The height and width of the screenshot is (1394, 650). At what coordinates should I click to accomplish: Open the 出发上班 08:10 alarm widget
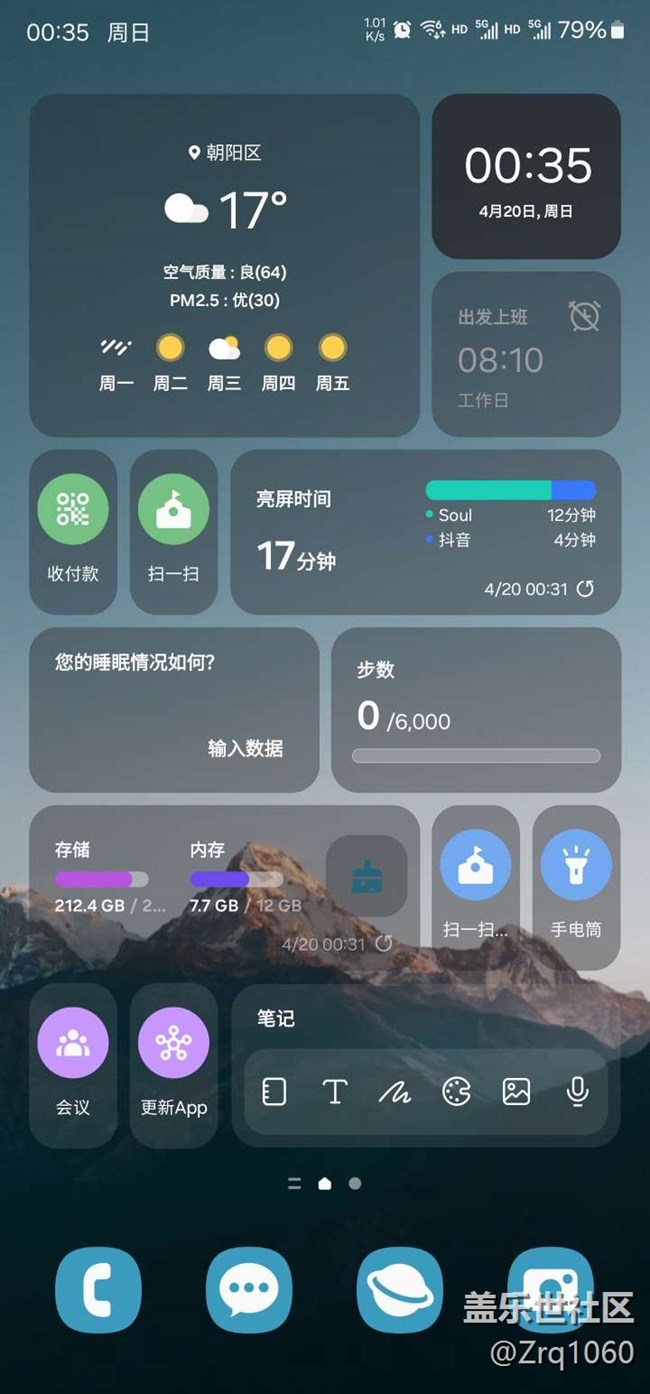(x=526, y=355)
